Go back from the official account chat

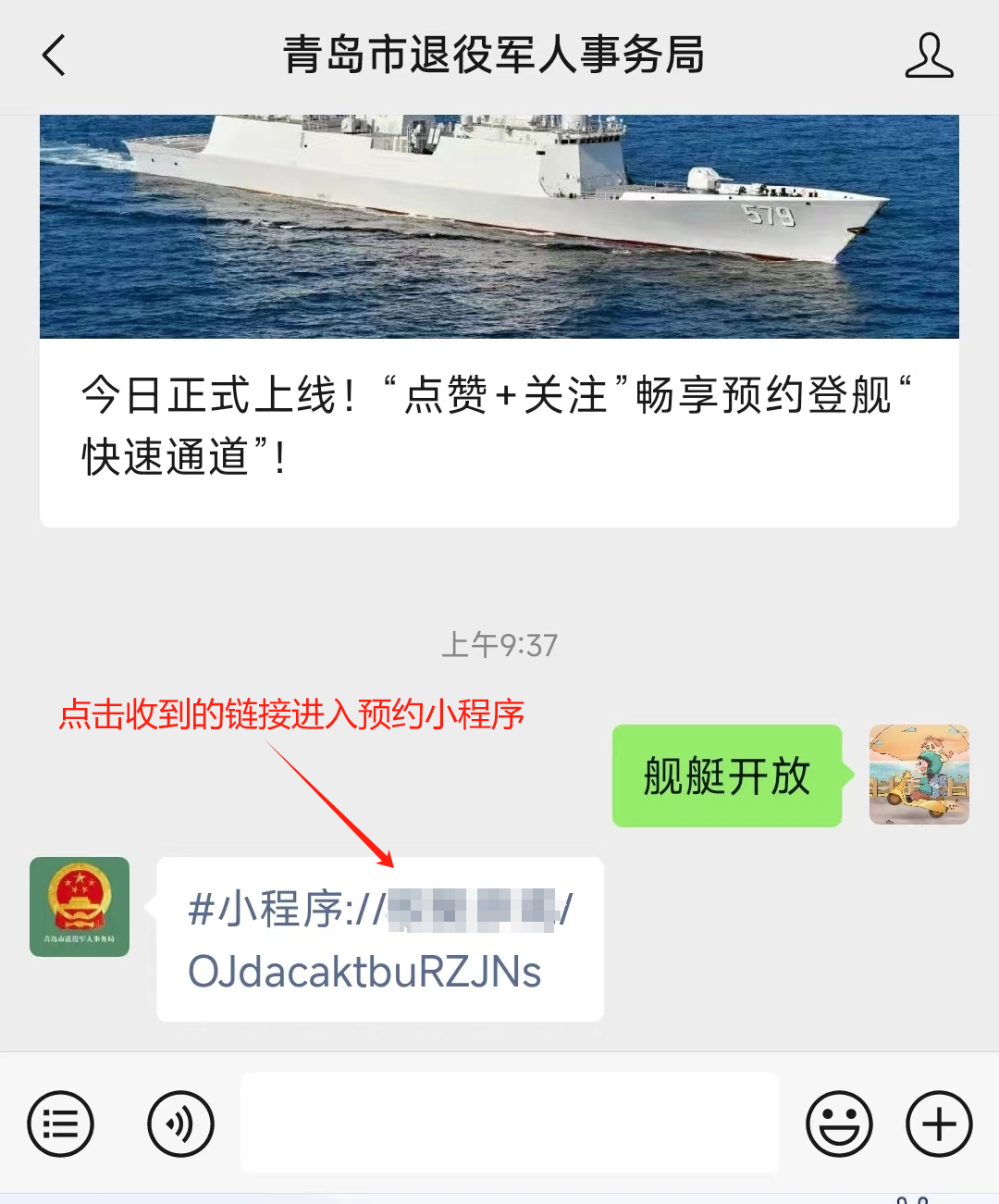coord(55,56)
